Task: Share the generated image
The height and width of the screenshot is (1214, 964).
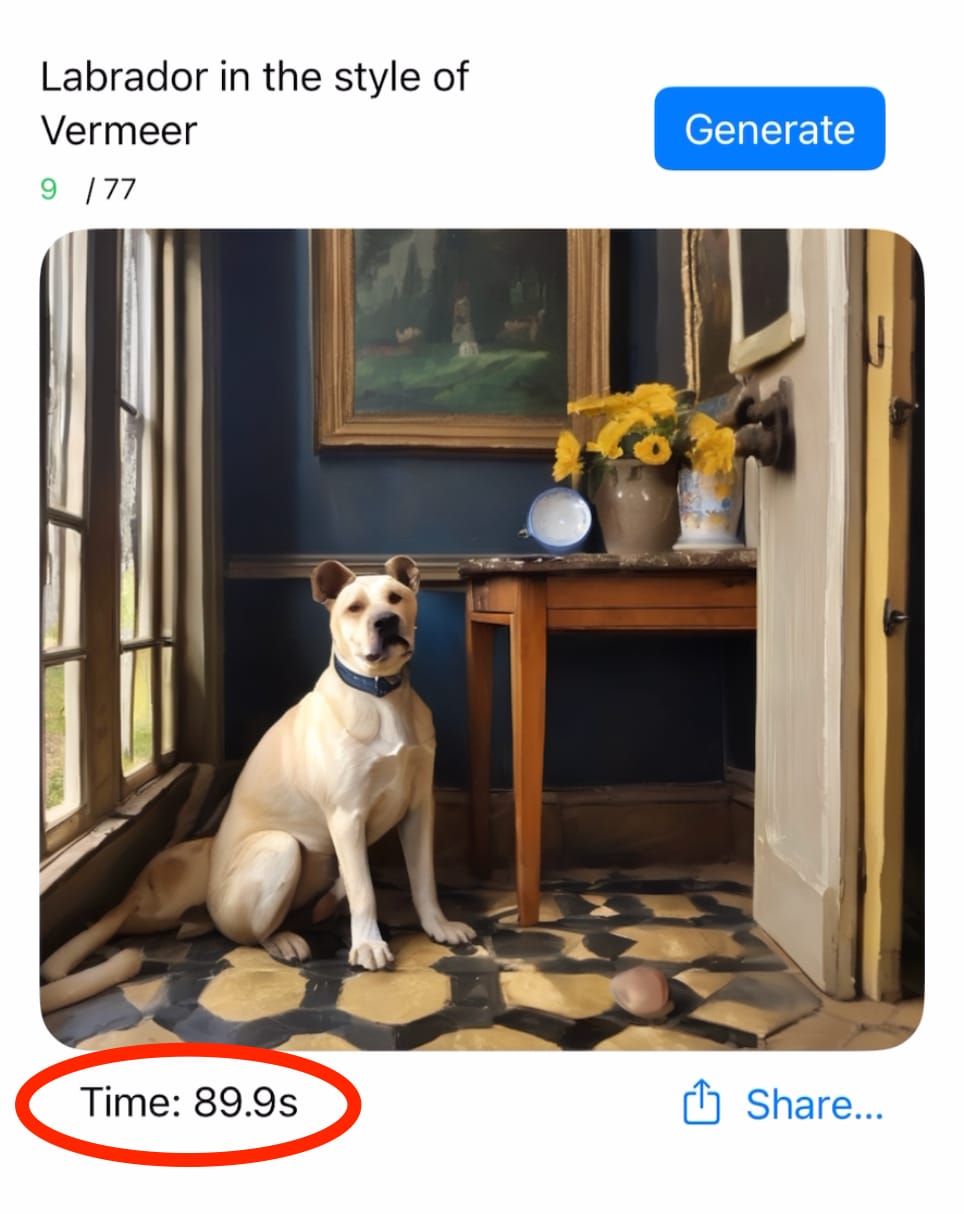Action: click(x=783, y=1105)
